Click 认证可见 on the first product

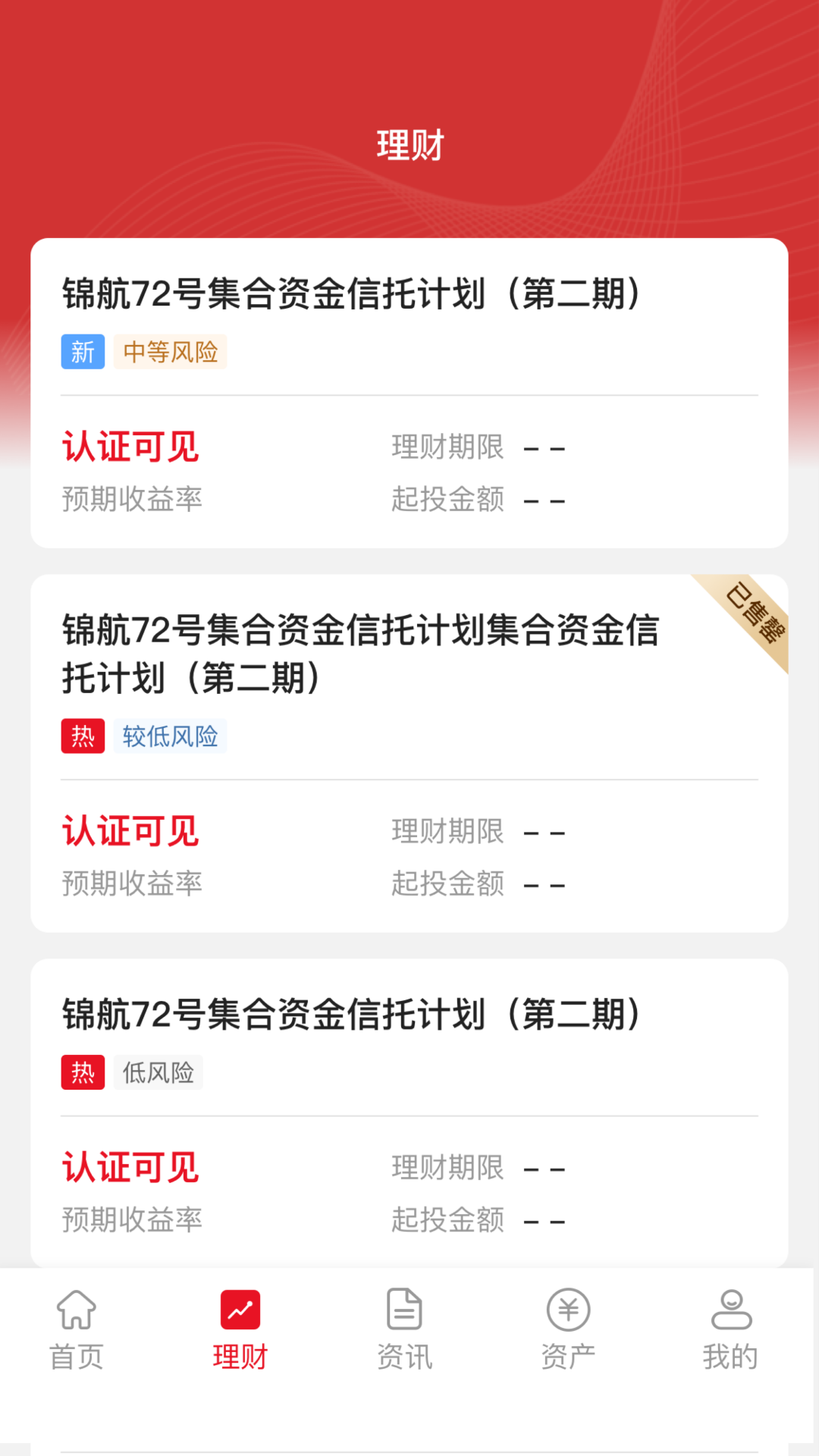[130, 447]
